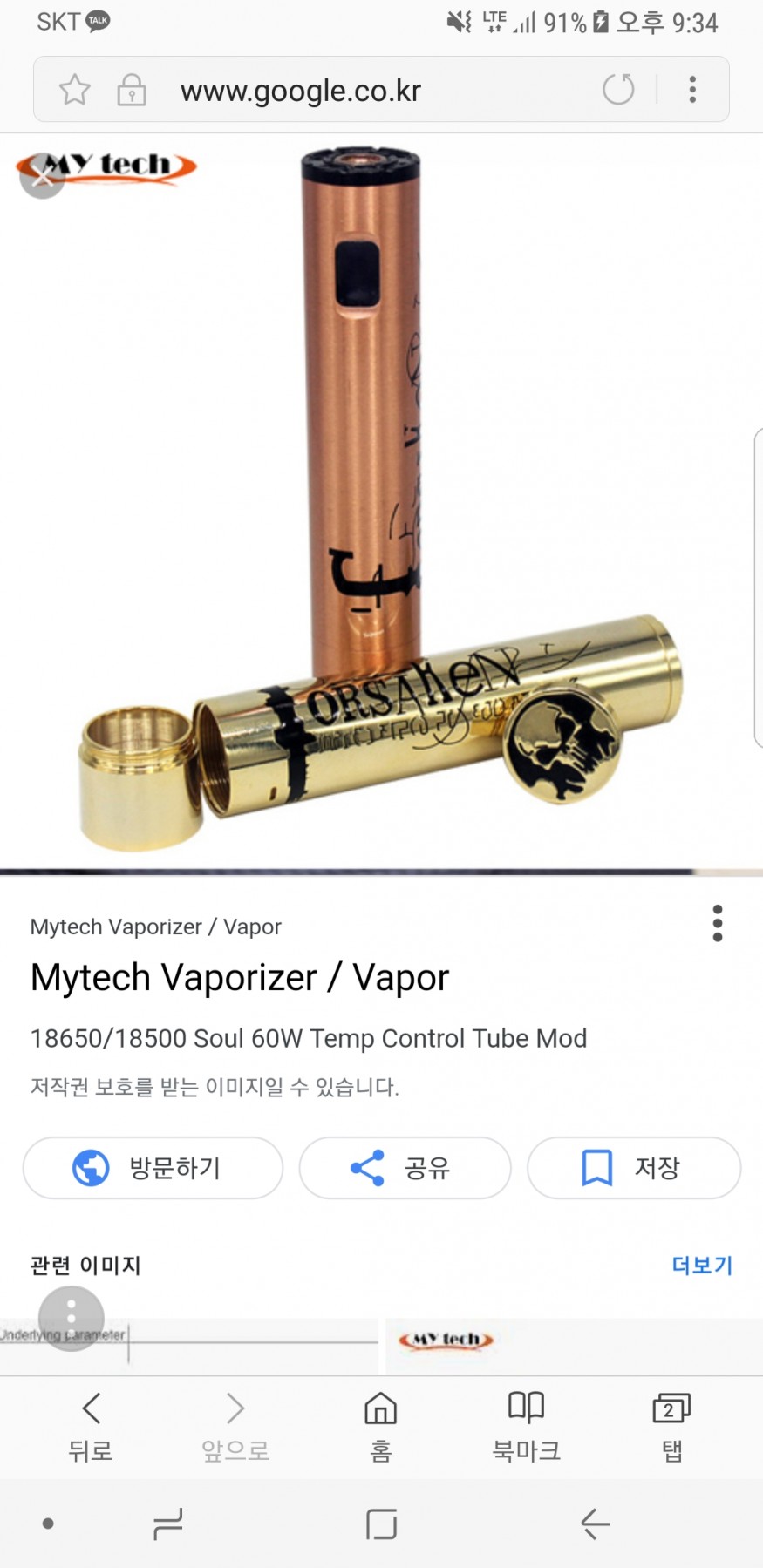Share this image via 공유
This screenshot has width=763, height=1568.
[x=405, y=1168]
